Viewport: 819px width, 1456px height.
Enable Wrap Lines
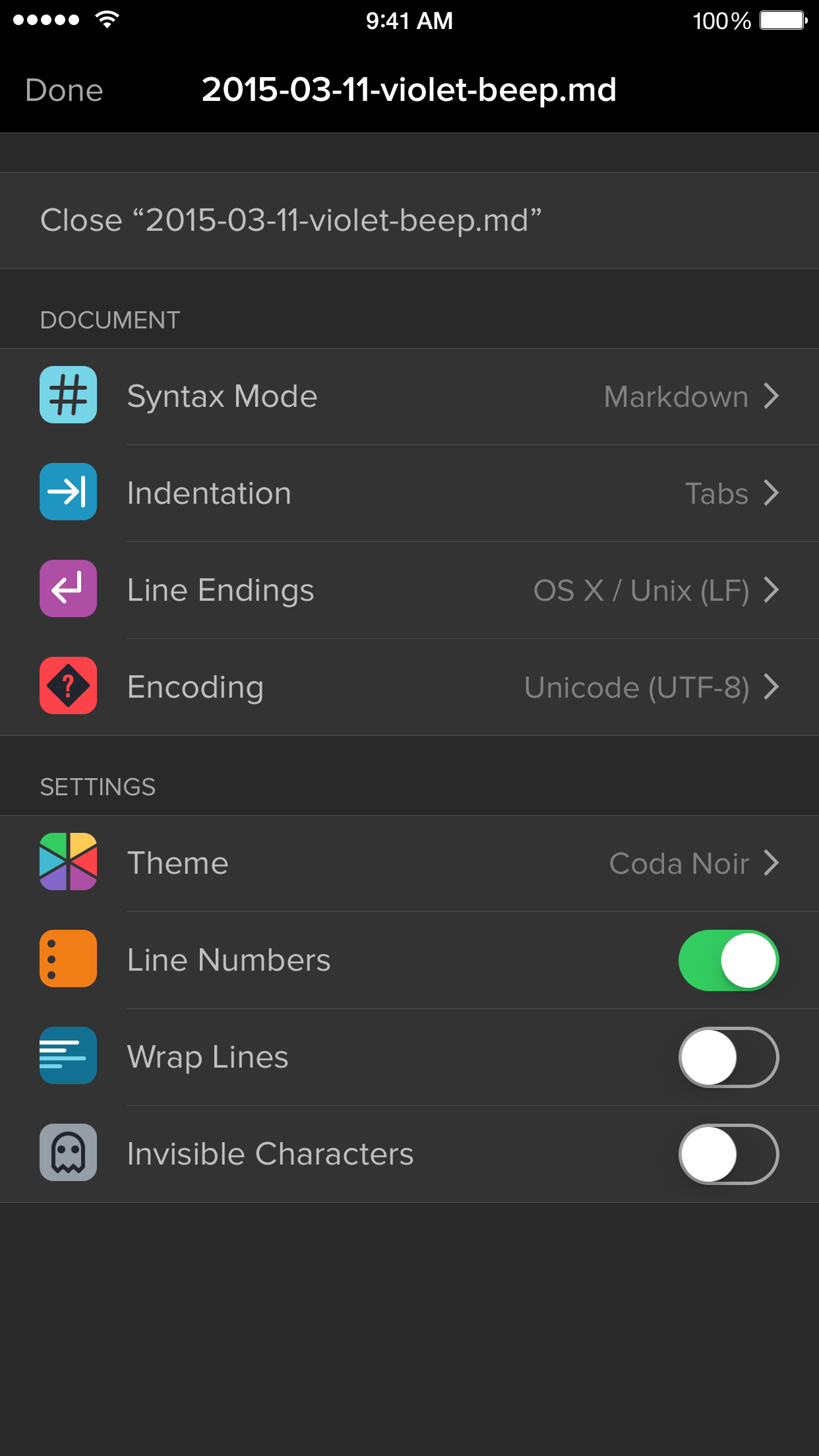729,1057
